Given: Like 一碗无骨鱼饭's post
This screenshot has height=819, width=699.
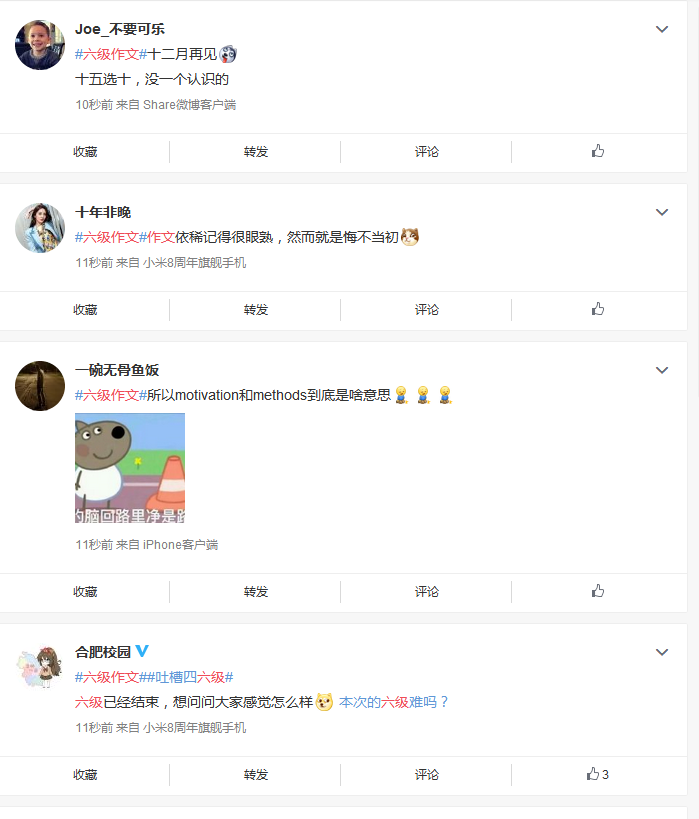Looking at the screenshot, I should 597,591.
